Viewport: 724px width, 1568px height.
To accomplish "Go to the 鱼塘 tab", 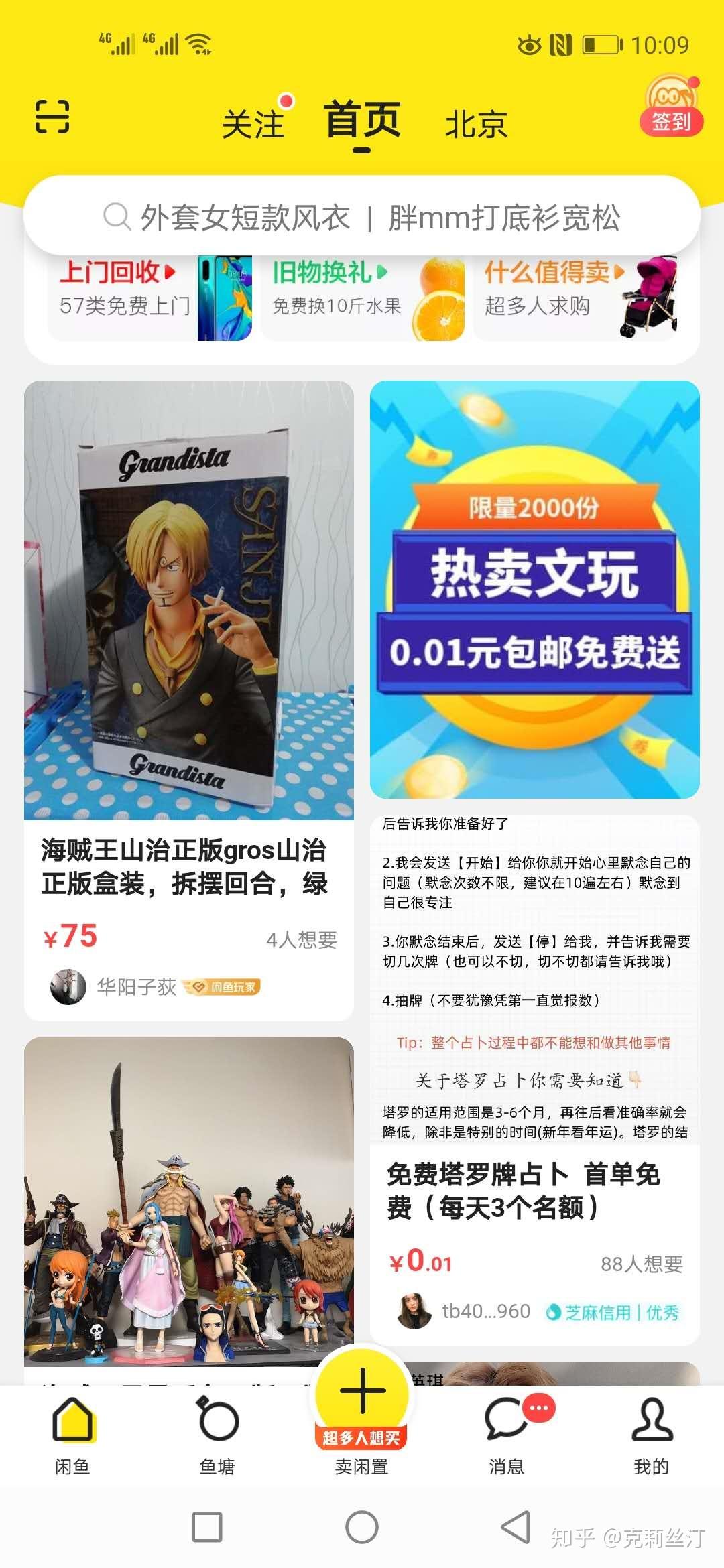I will 217,1434.
